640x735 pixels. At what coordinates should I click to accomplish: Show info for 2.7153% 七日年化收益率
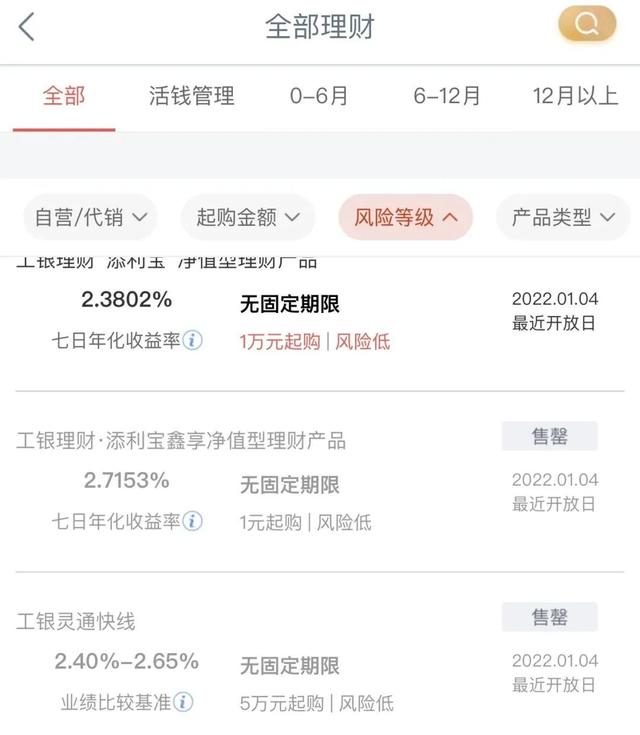tap(193, 522)
